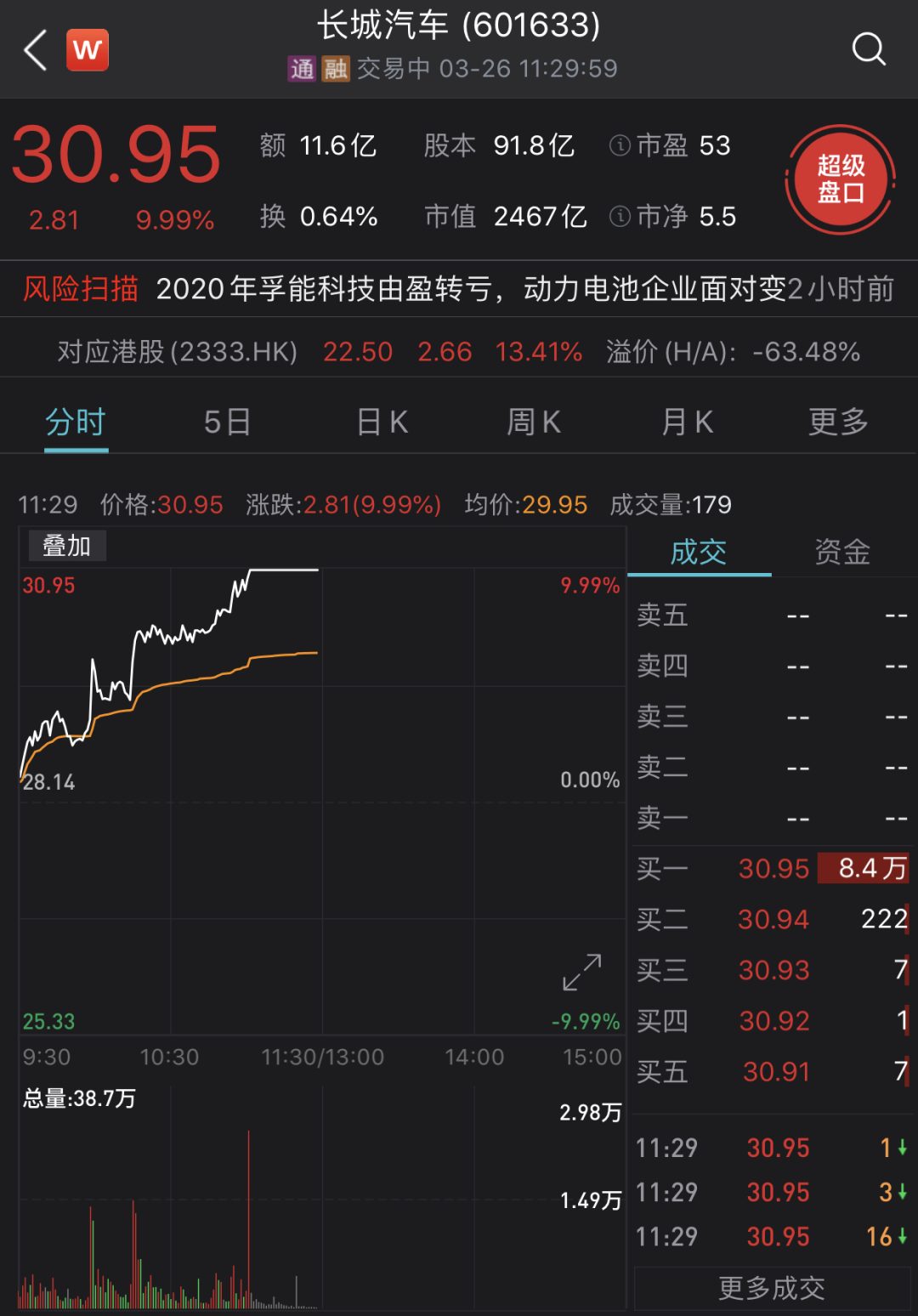Open the search magnifier icon
Screen dimensions: 918x1316
tap(868, 49)
